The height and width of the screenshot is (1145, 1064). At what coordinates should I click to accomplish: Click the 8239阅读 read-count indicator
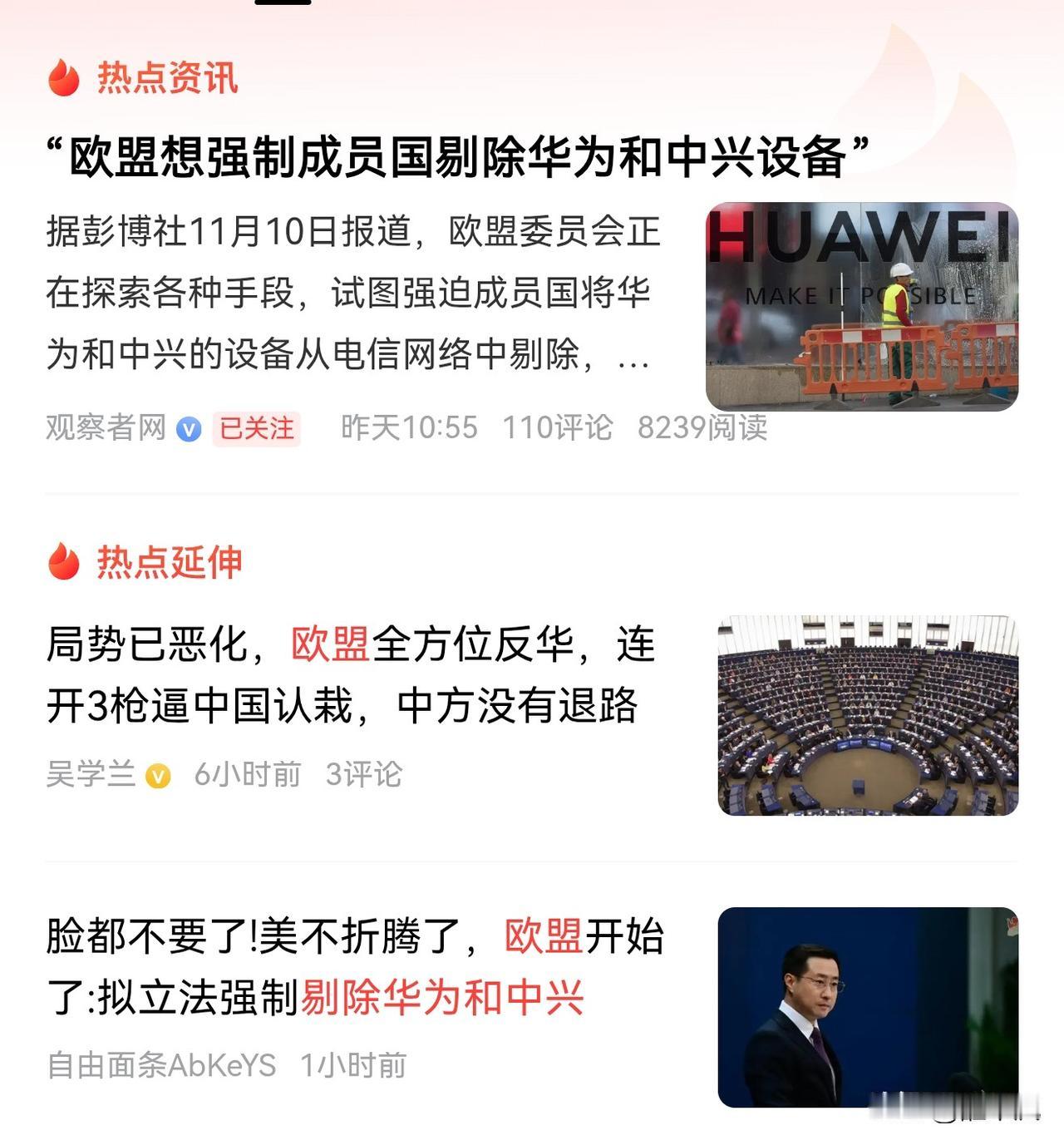(x=703, y=427)
